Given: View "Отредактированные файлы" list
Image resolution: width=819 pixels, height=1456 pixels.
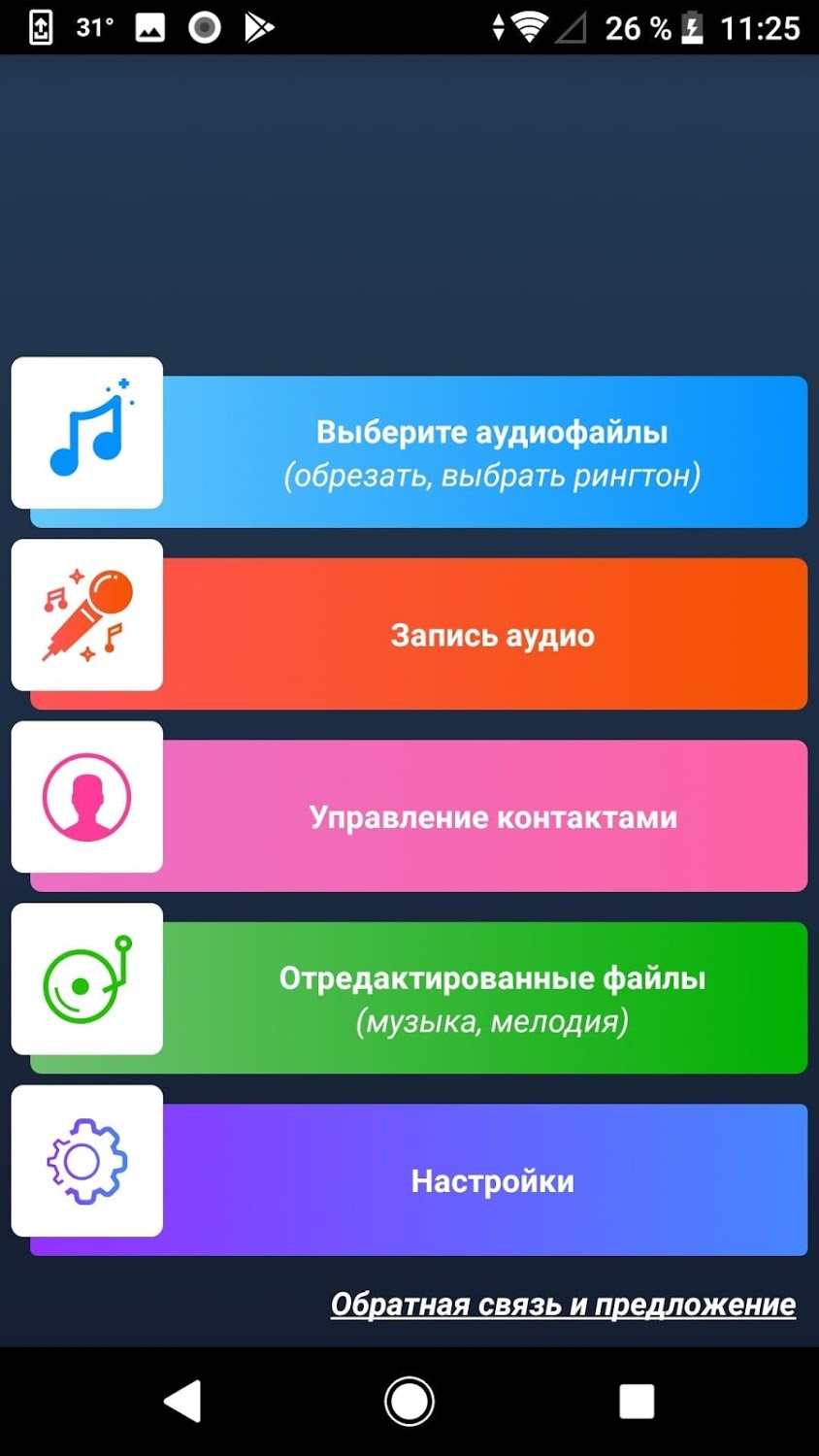Looking at the screenshot, I should (491, 998).
